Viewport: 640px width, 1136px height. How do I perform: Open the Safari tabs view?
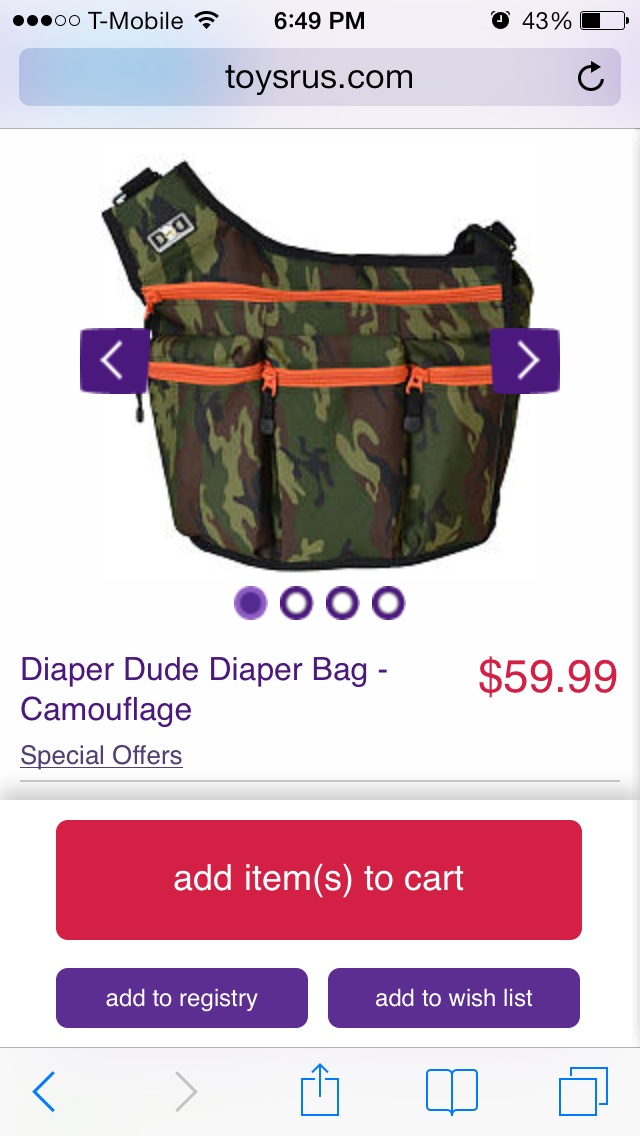582,1091
